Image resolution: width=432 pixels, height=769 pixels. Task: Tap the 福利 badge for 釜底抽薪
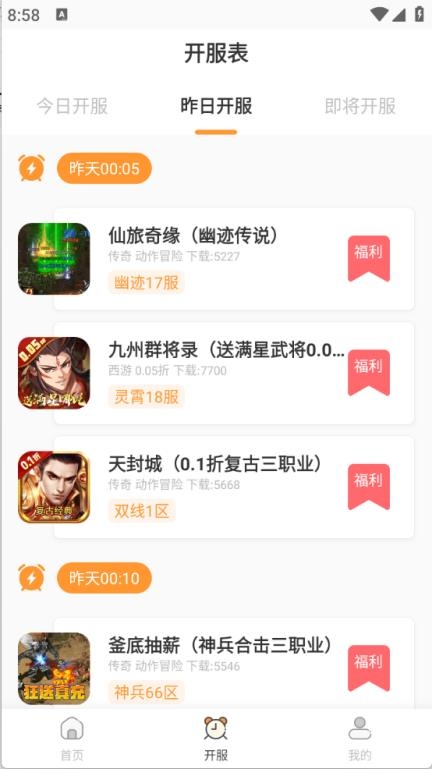click(x=369, y=668)
